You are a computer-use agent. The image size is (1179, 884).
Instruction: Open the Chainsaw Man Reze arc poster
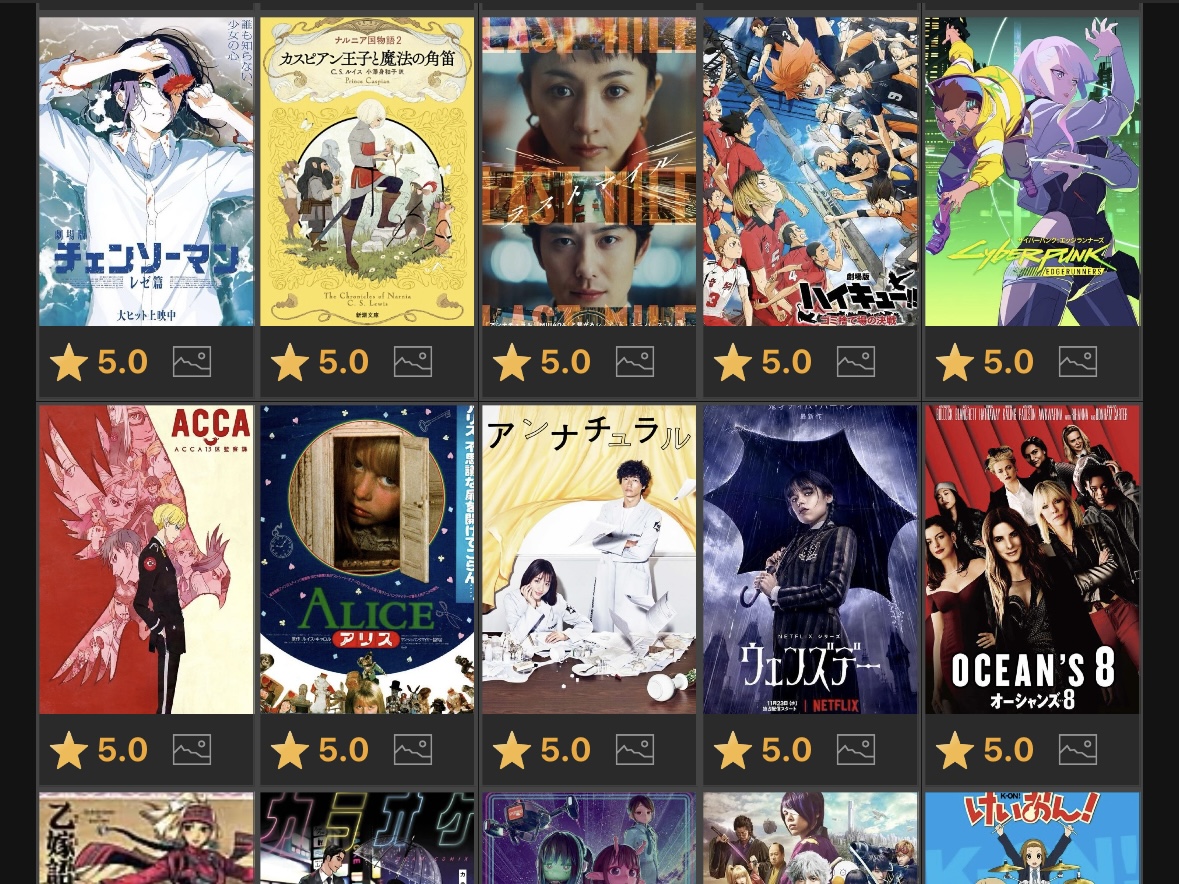[146, 171]
